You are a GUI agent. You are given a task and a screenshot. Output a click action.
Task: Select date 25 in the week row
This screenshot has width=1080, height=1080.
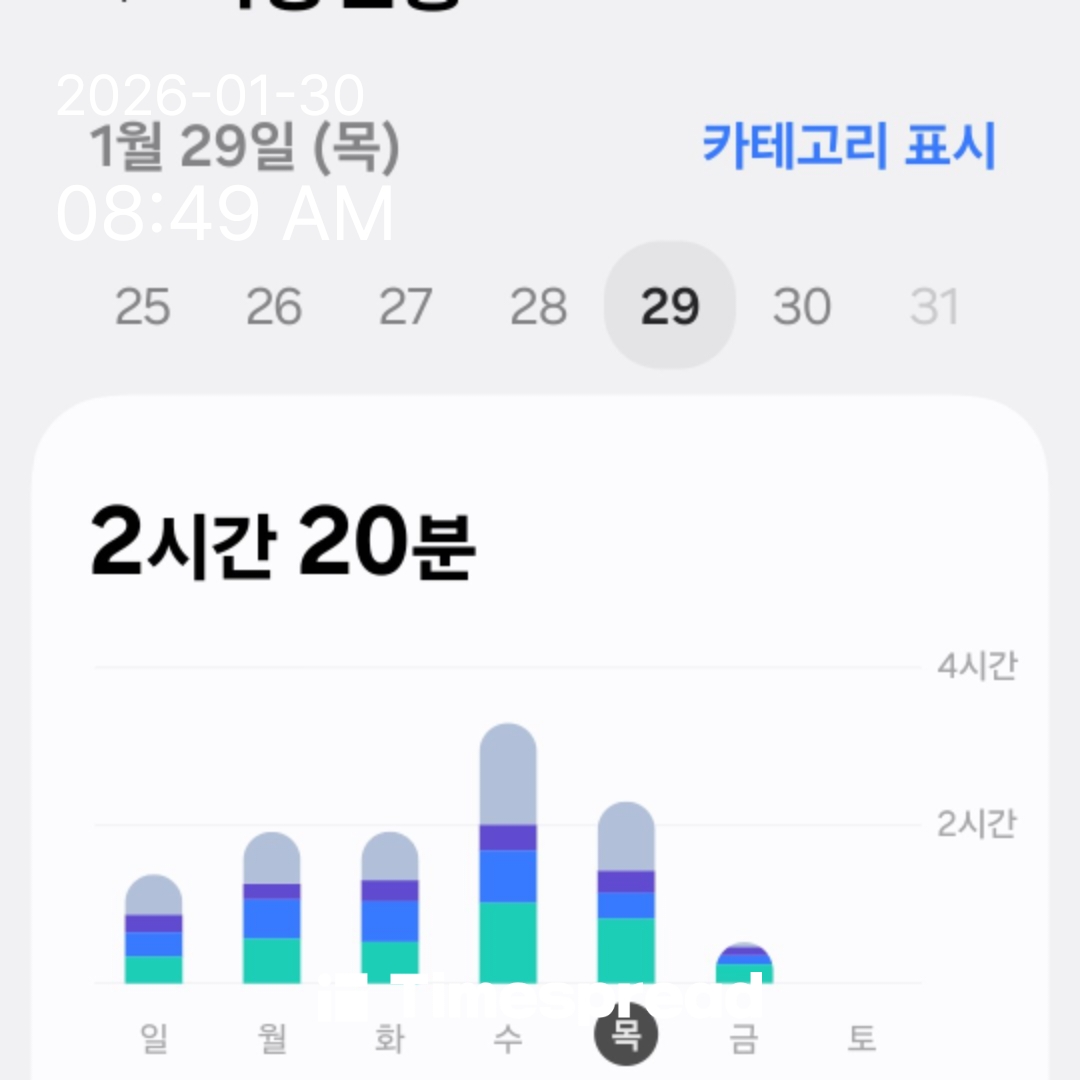(142, 307)
